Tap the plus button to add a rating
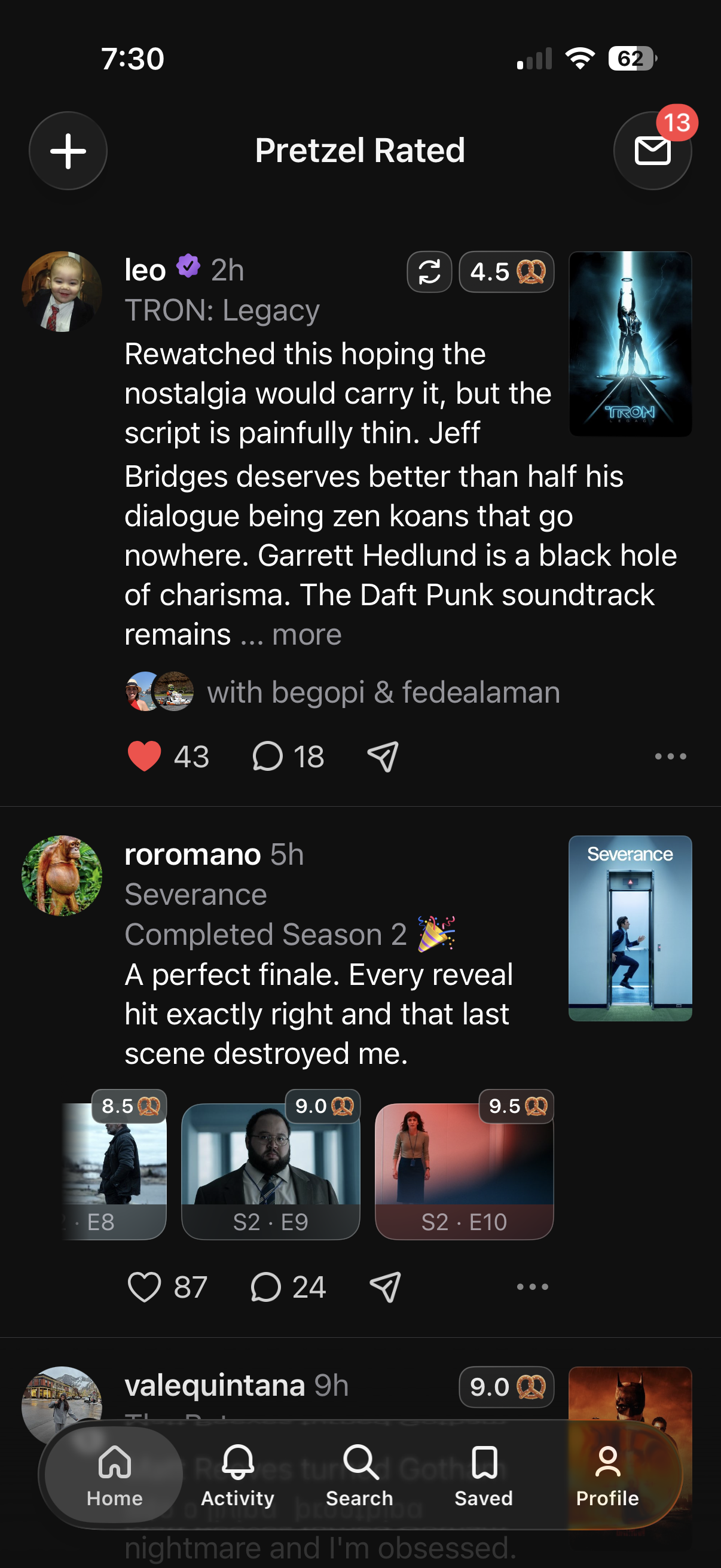 [x=68, y=150]
